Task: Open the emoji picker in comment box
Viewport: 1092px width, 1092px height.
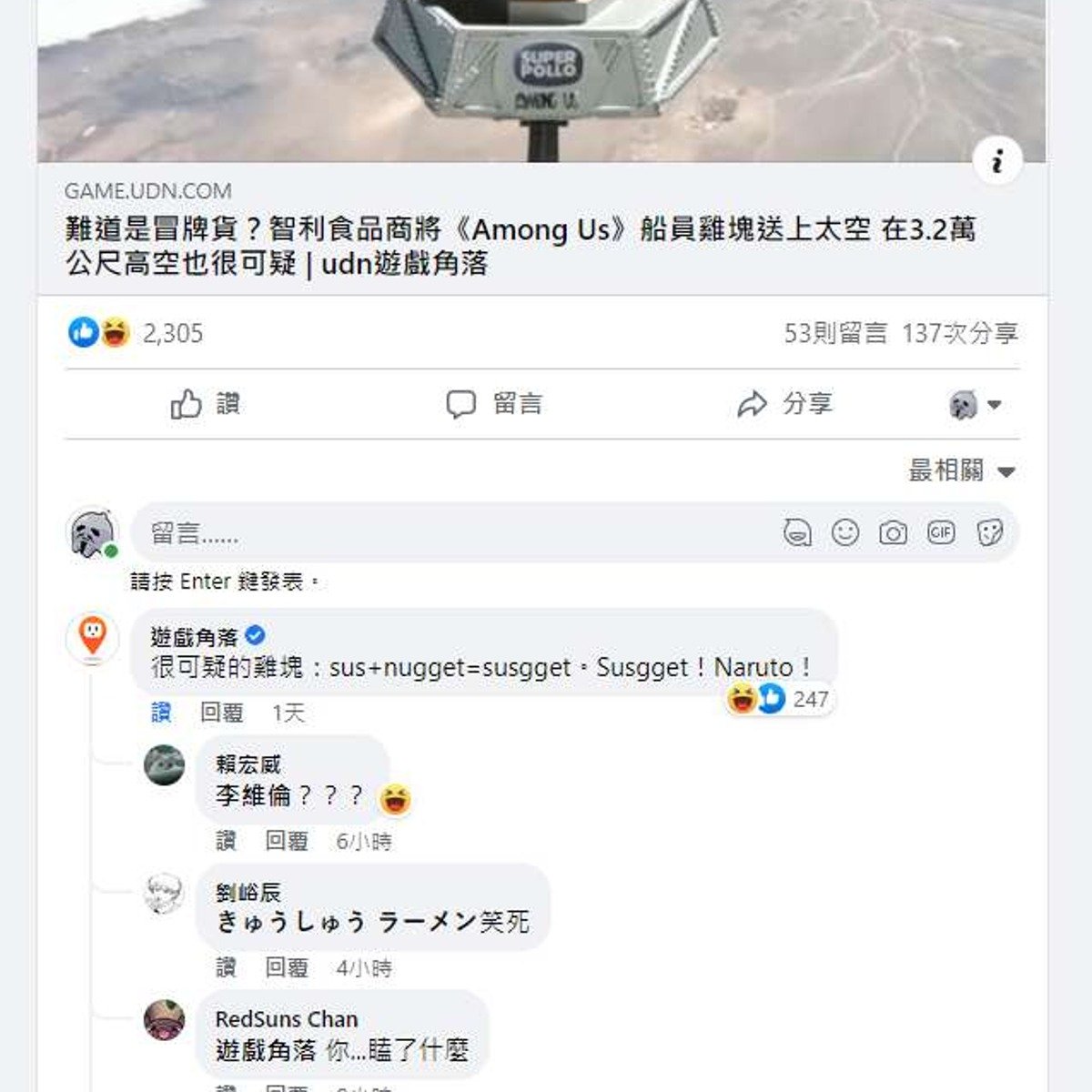Action: (x=845, y=533)
